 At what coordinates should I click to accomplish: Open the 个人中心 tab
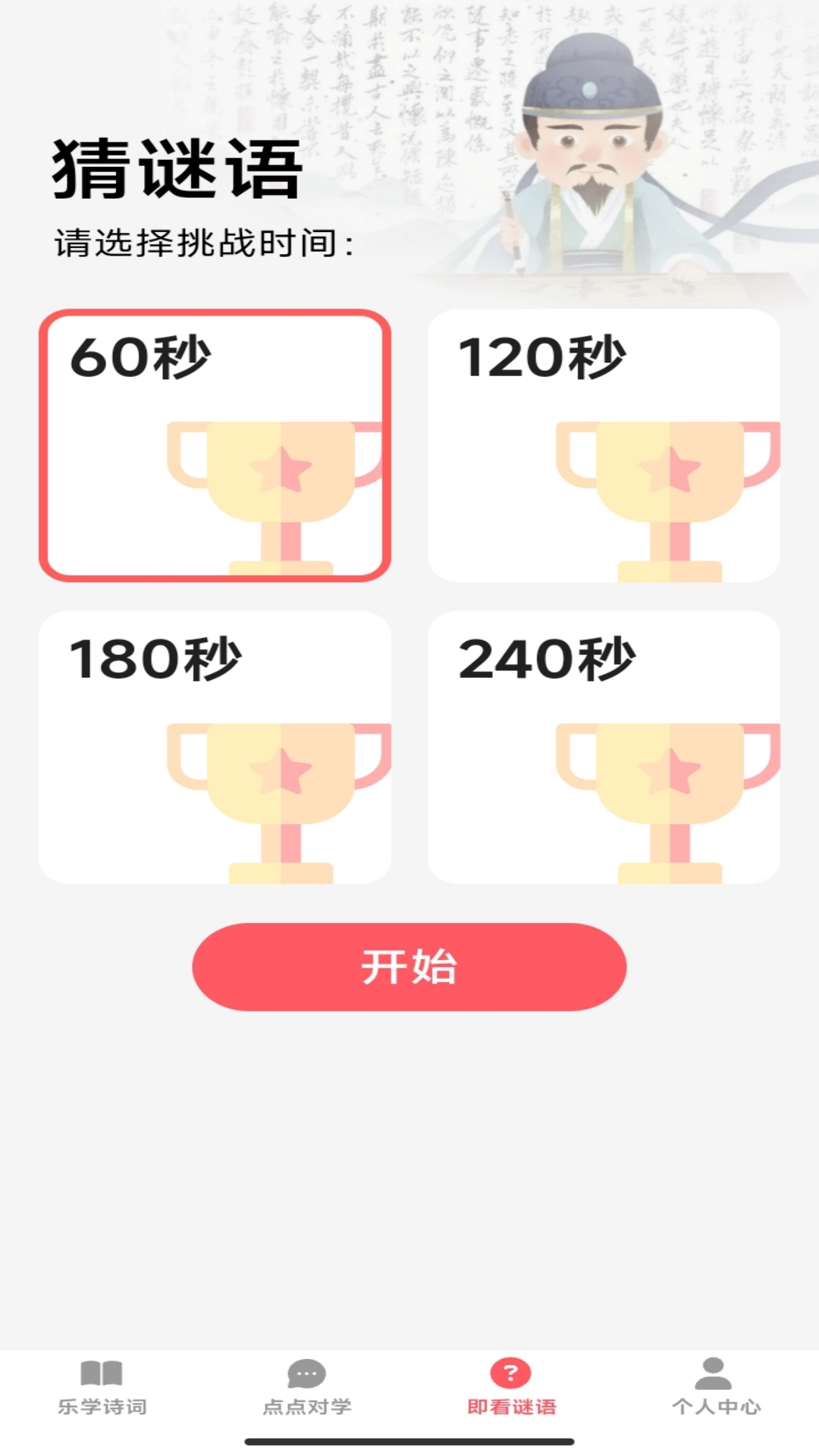click(x=716, y=1388)
